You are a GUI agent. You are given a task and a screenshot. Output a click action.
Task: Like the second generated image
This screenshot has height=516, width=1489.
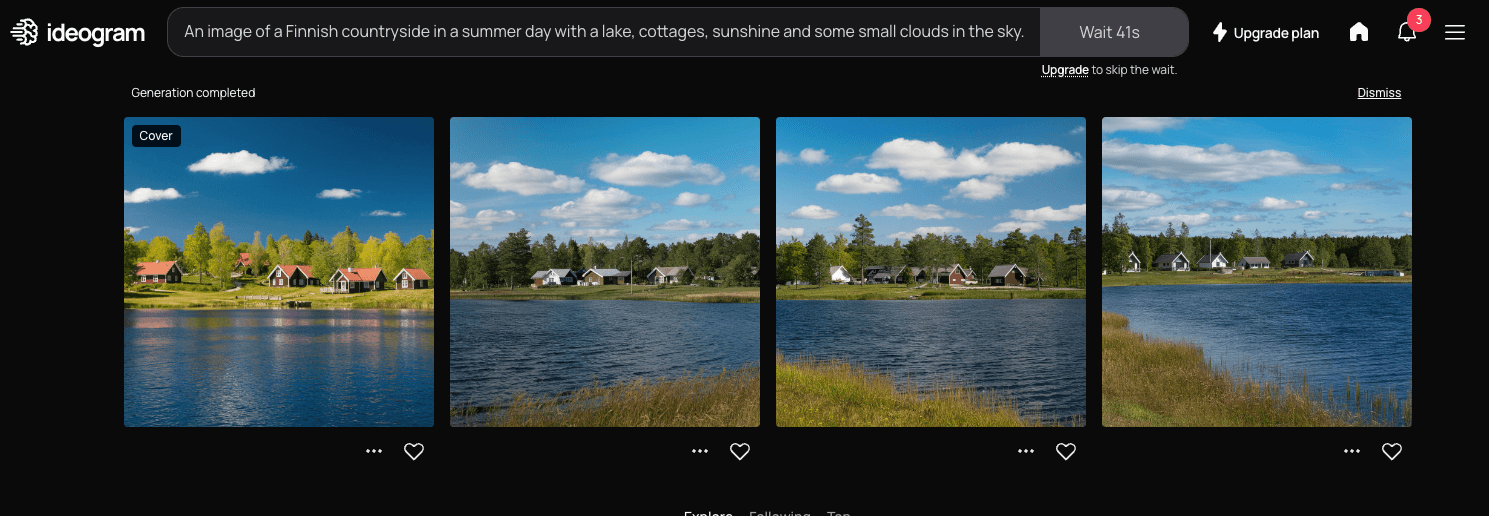point(740,452)
